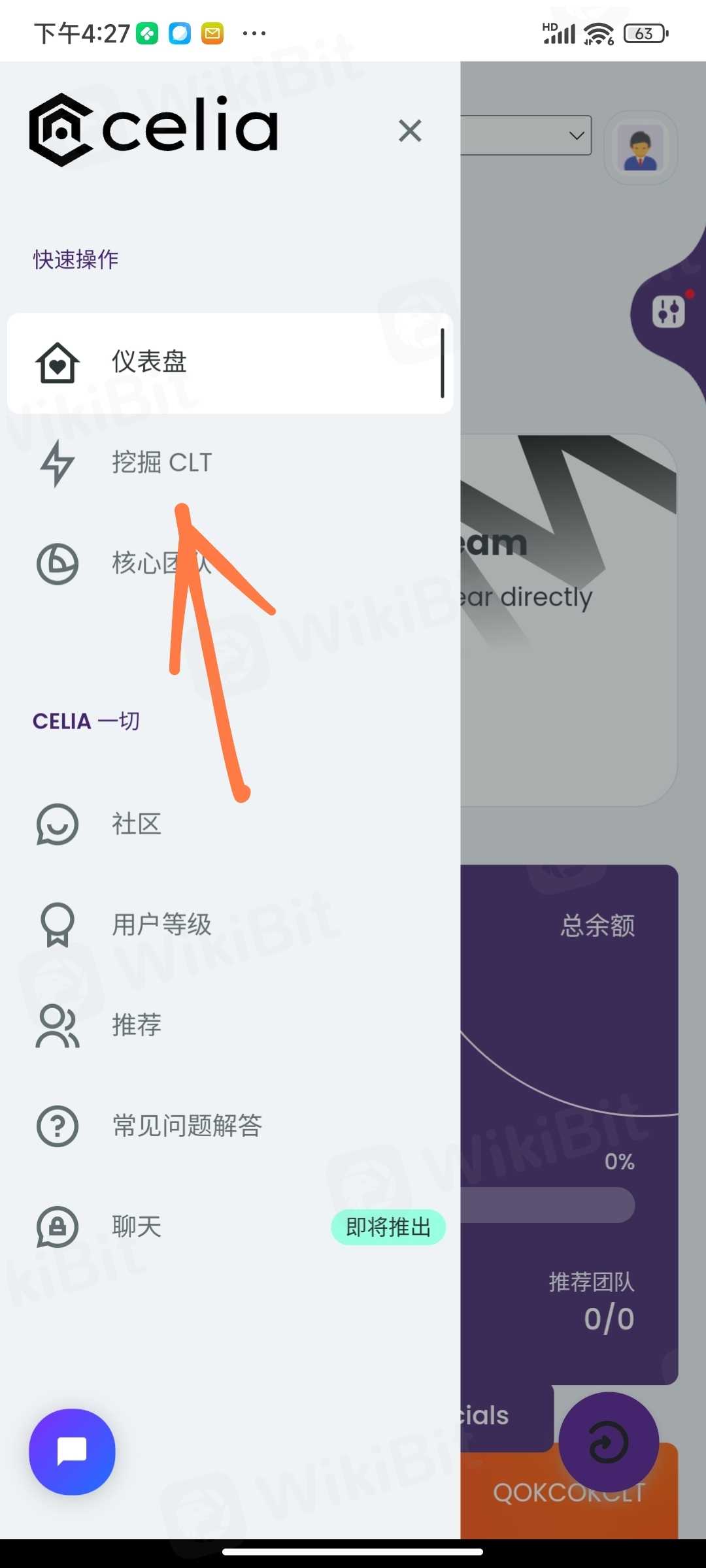Screen dimensions: 706x1568
Task: Open the 仪表盘 dashboard item
Action: [229, 363]
